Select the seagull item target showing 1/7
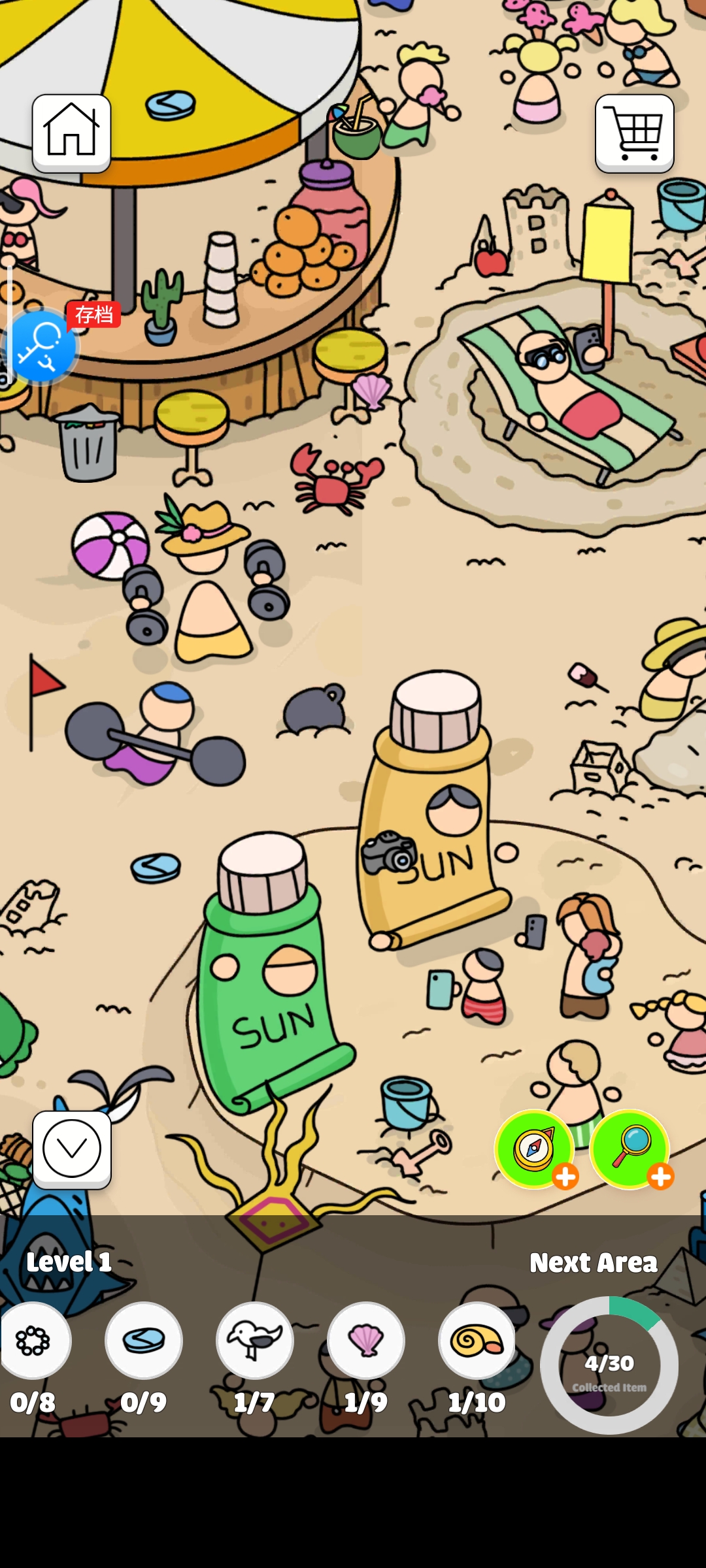The height and width of the screenshot is (1568, 706). (x=255, y=1341)
